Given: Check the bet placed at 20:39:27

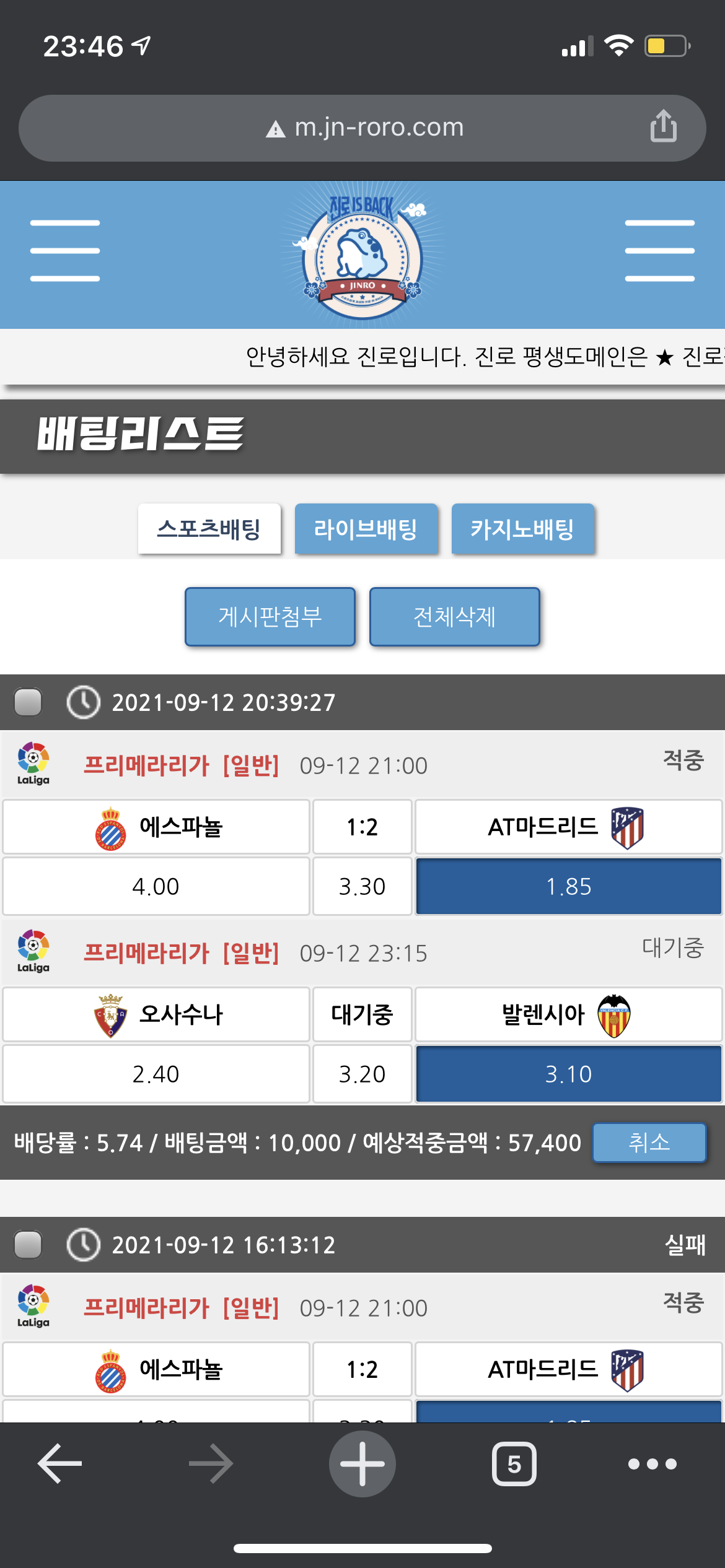Looking at the screenshot, I should coord(28,702).
